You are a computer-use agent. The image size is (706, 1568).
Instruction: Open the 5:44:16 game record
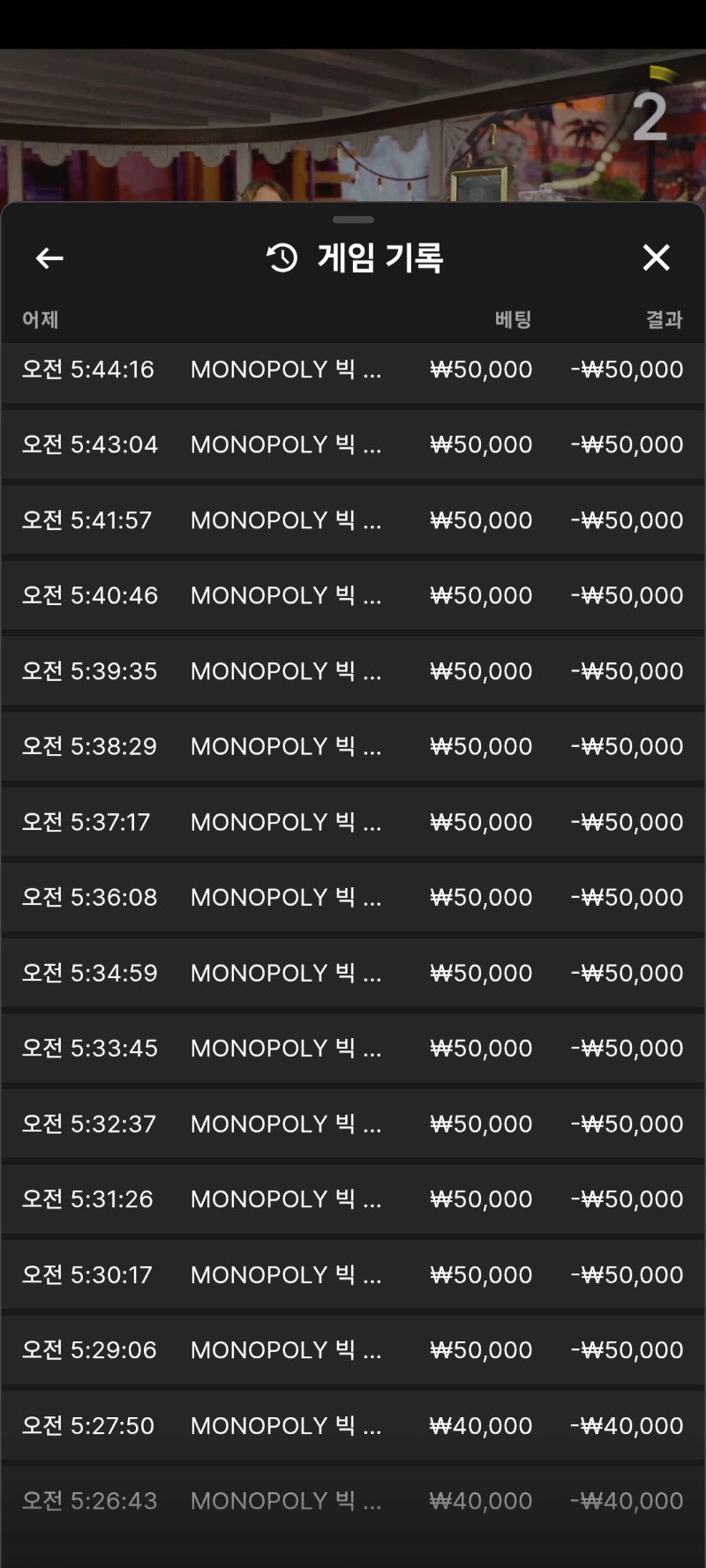(353, 370)
